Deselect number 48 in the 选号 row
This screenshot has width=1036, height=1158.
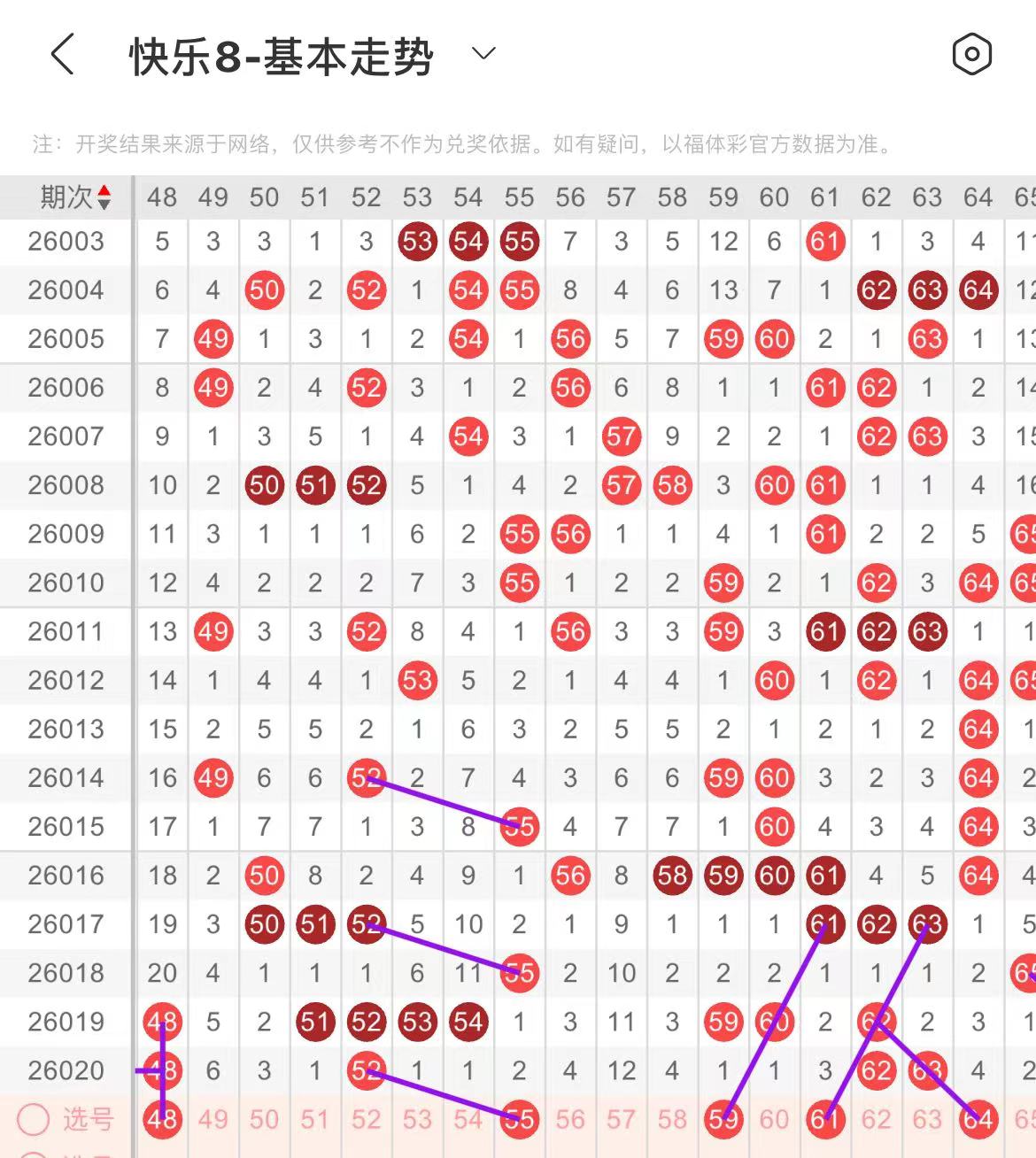point(162,1119)
